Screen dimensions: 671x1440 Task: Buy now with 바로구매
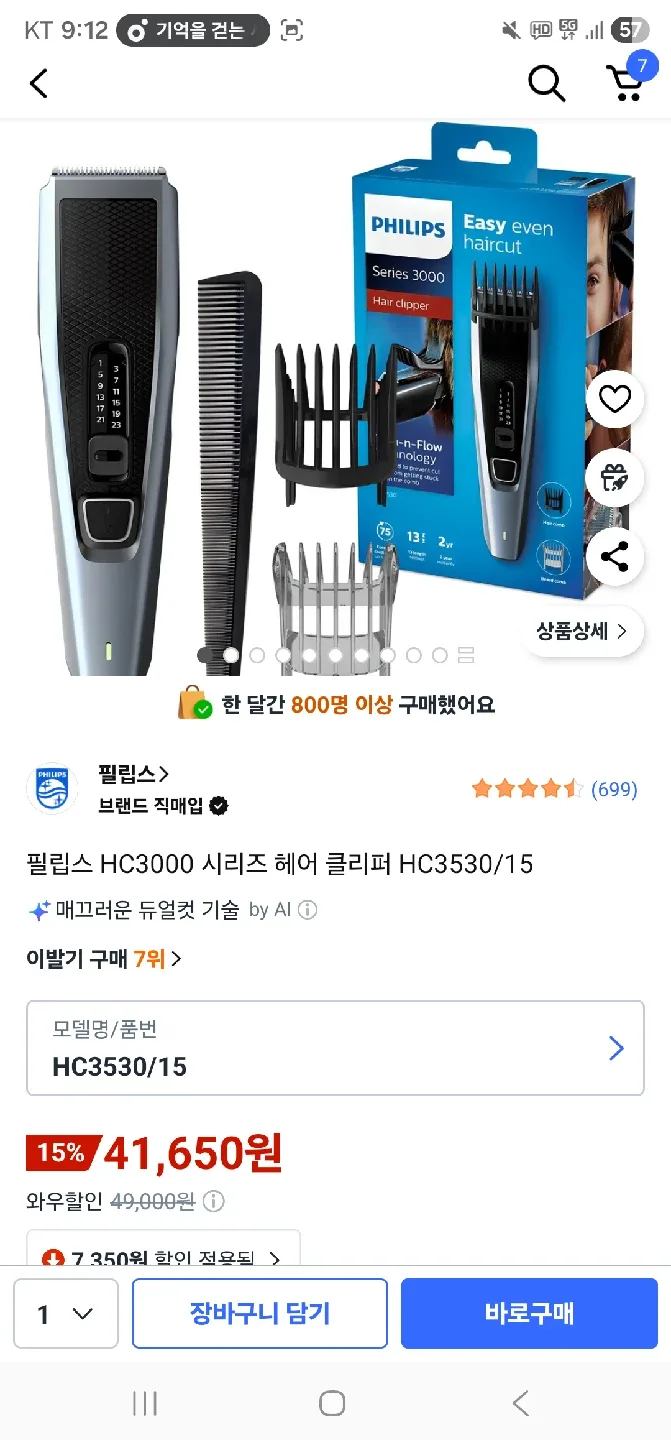(x=529, y=1313)
